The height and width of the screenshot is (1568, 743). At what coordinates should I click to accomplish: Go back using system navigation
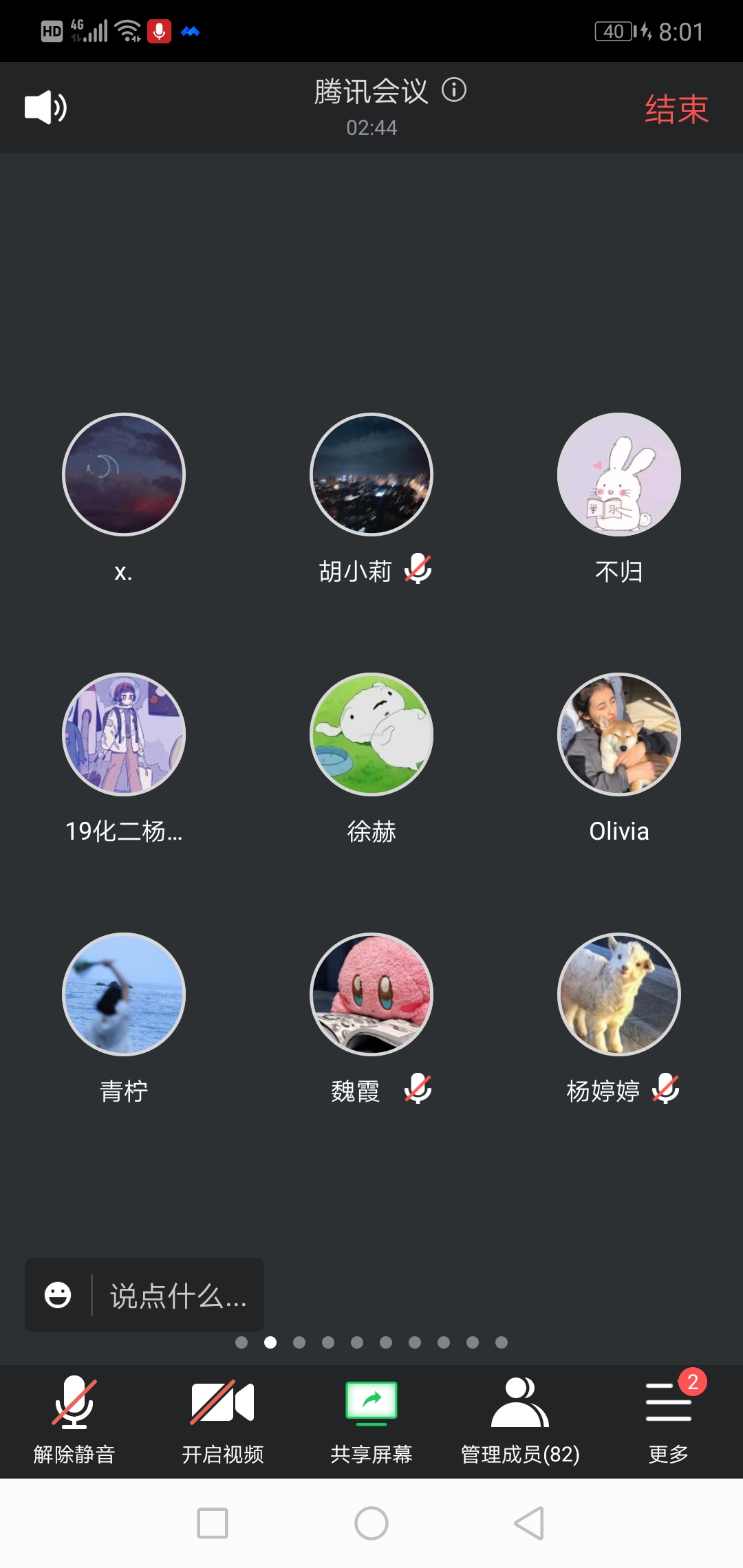tap(530, 1523)
